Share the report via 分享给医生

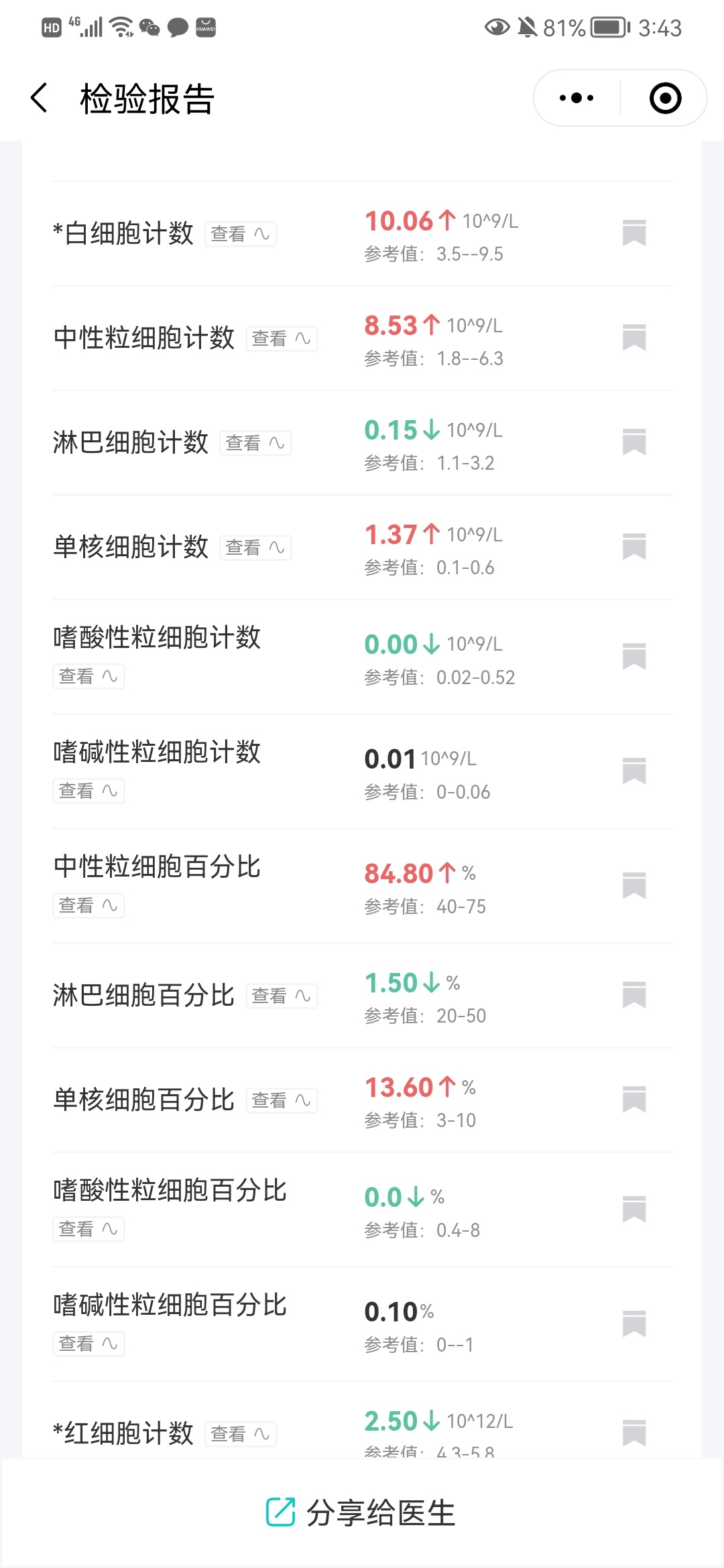coord(362,1512)
